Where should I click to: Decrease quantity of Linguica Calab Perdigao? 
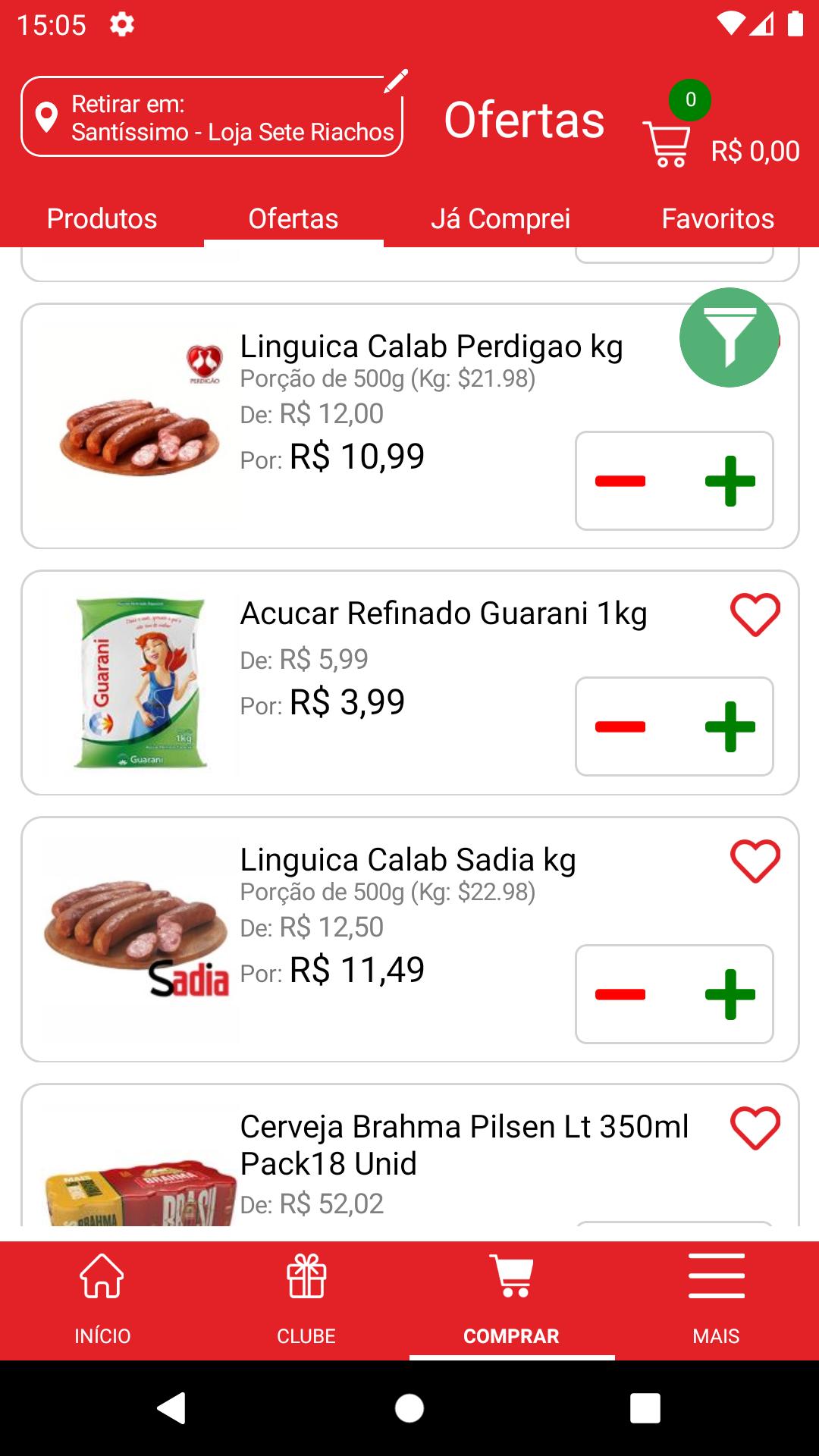620,481
